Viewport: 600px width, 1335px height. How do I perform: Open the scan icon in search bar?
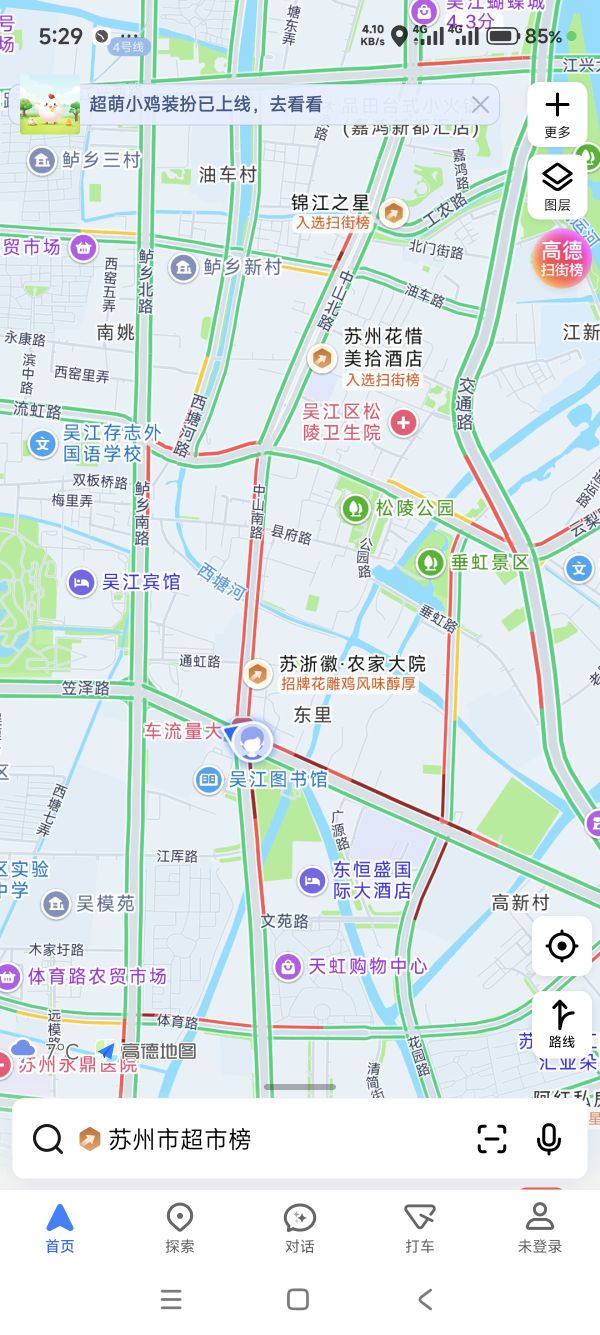[491, 1139]
